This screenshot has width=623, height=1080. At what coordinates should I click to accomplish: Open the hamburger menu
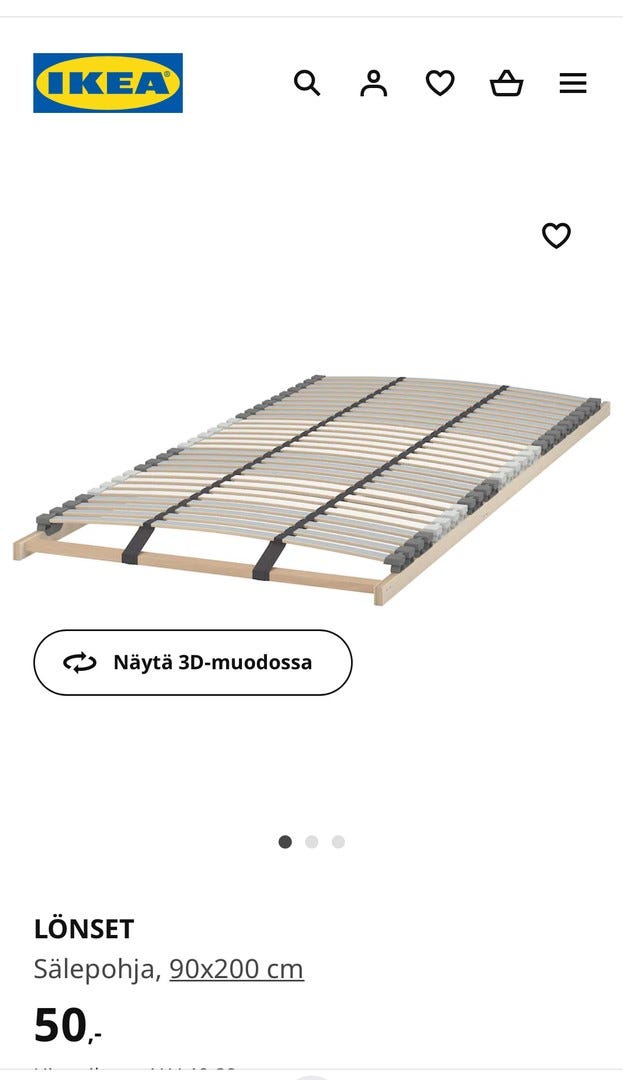573,83
